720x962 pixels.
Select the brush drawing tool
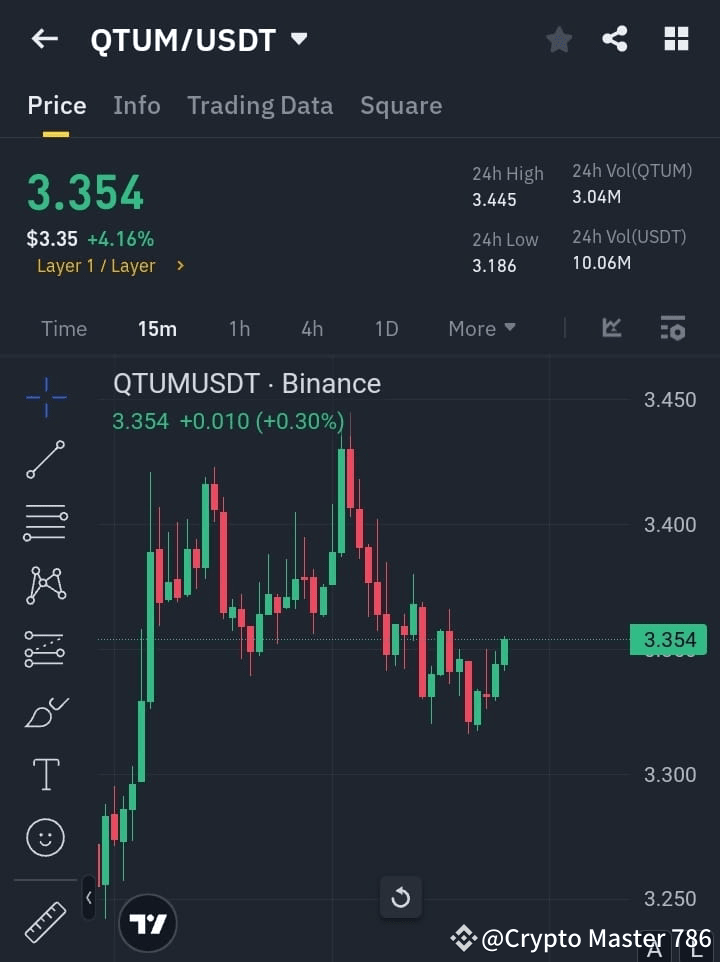44,711
